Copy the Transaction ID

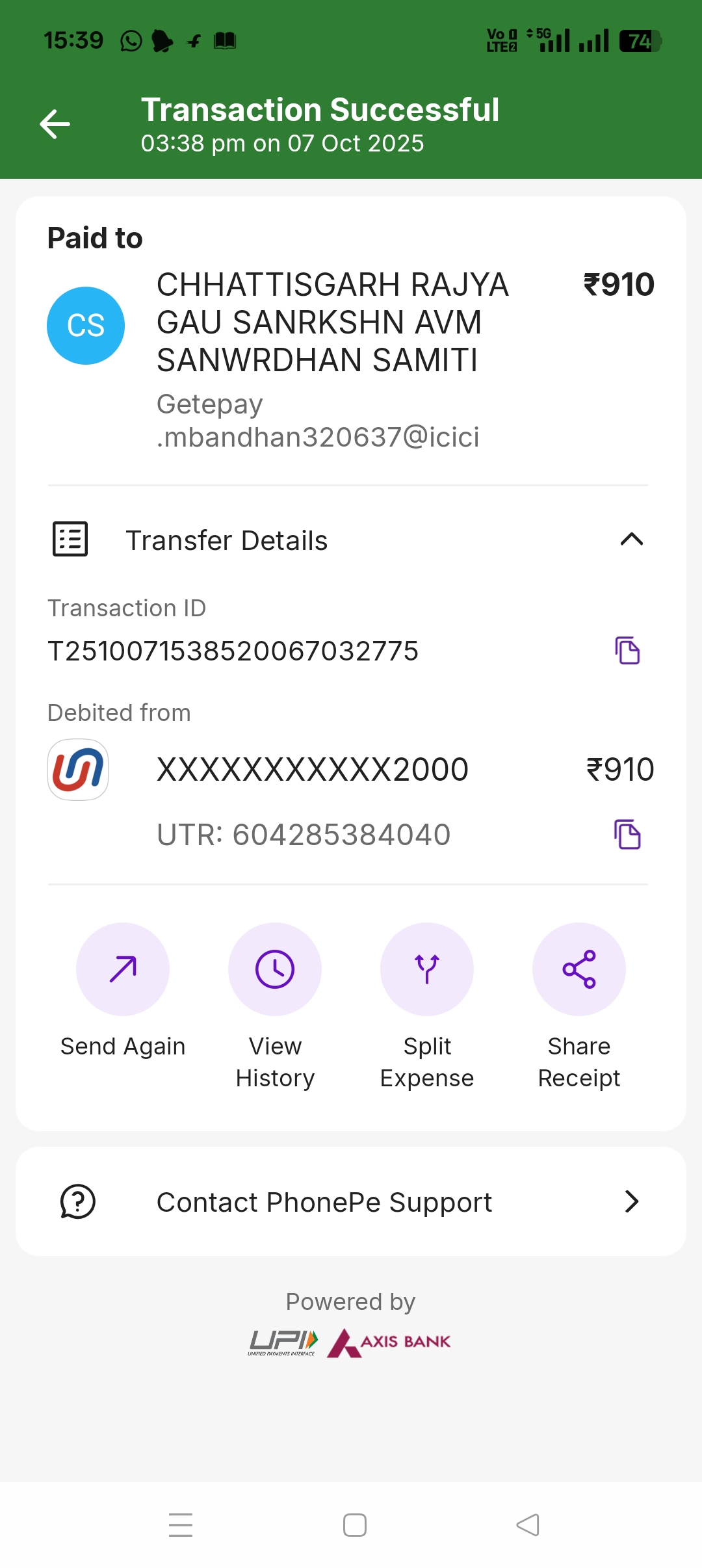[627, 651]
